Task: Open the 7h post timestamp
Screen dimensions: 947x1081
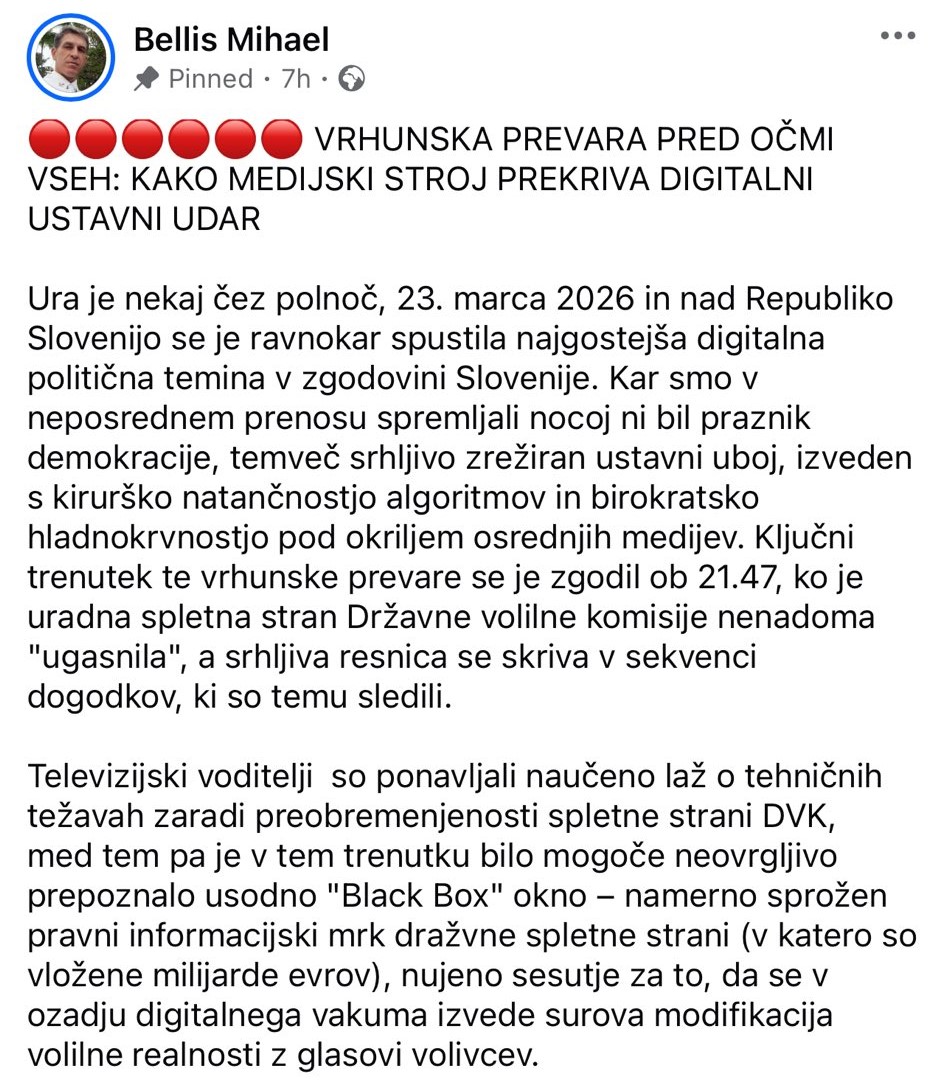Action: [296, 79]
